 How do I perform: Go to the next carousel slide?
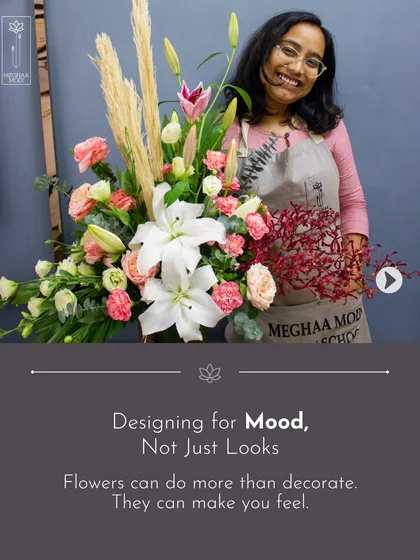(x=389, y=280)
